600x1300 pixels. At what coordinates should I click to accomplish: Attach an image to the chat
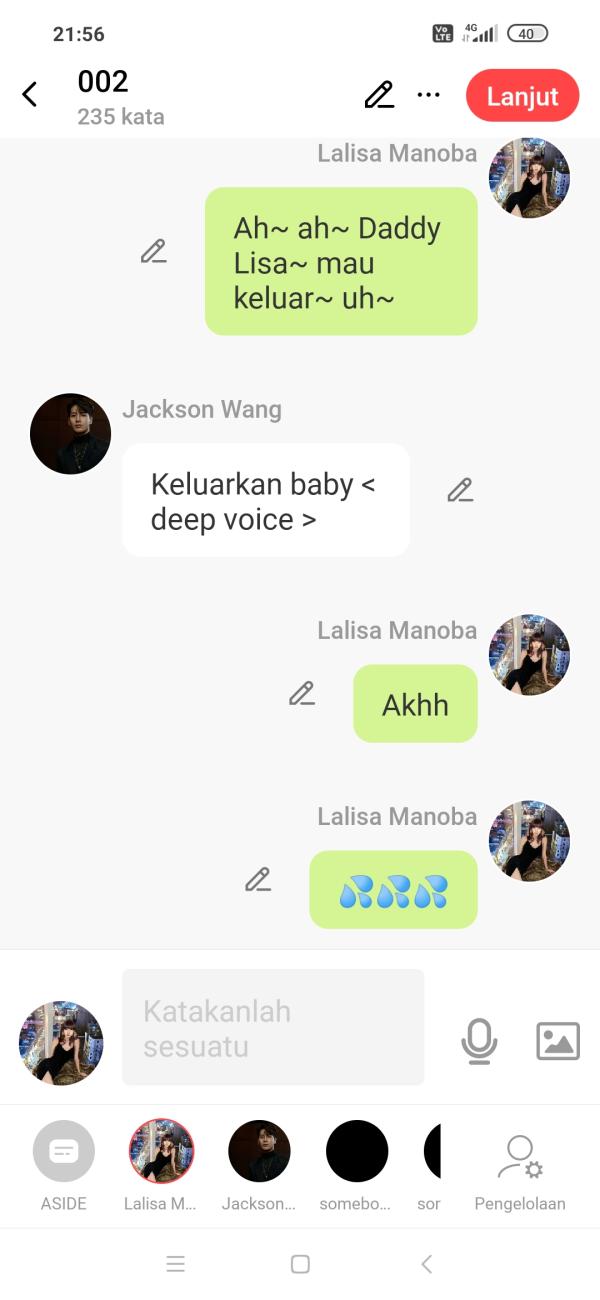[x=558, y=1041]
